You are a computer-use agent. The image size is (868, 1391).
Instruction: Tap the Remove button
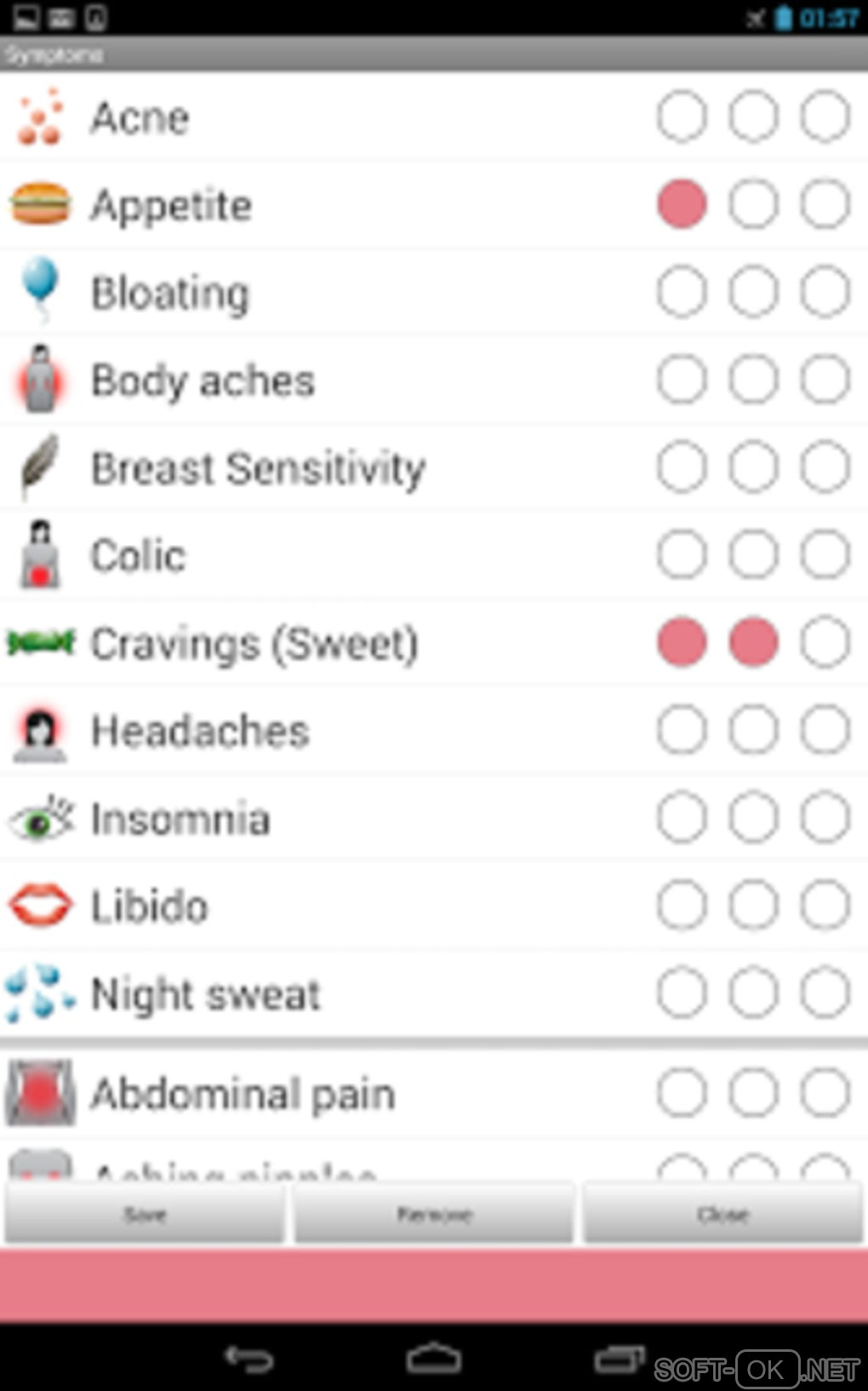pos(434,1214)
